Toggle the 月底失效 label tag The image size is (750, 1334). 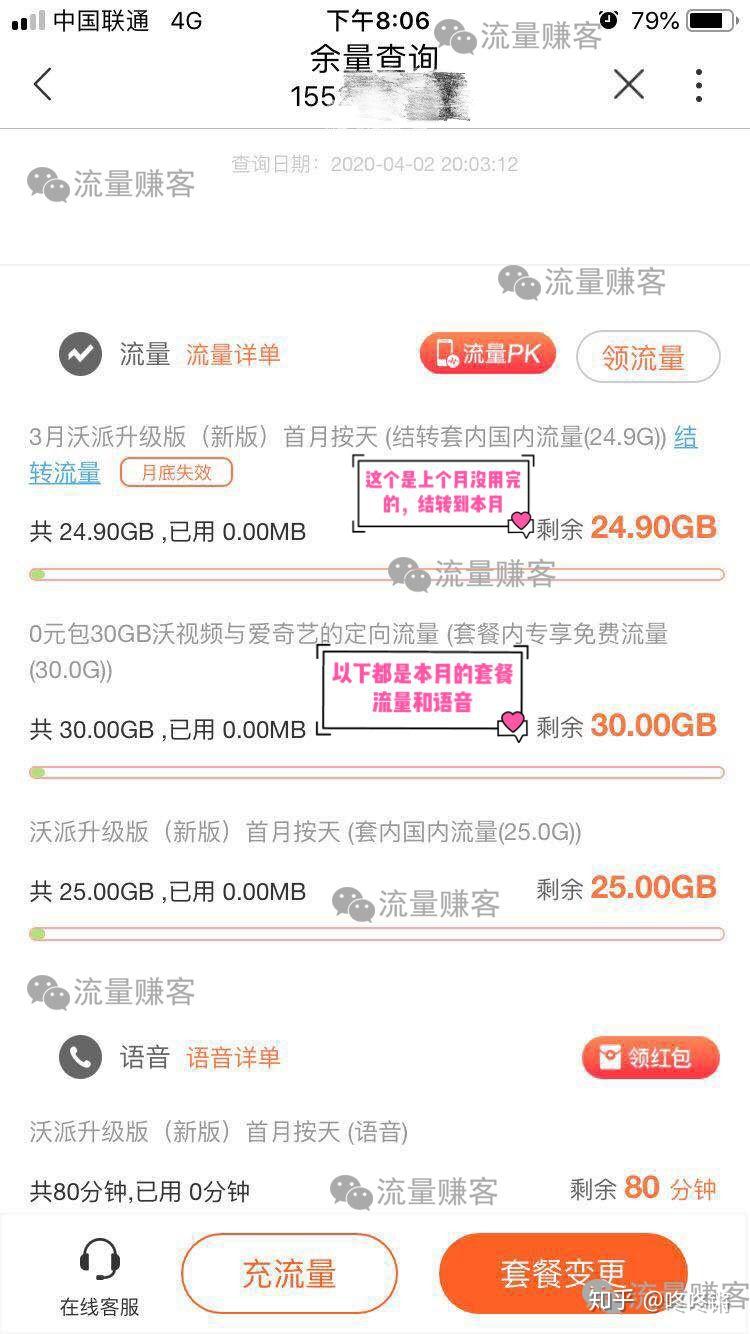176,471
